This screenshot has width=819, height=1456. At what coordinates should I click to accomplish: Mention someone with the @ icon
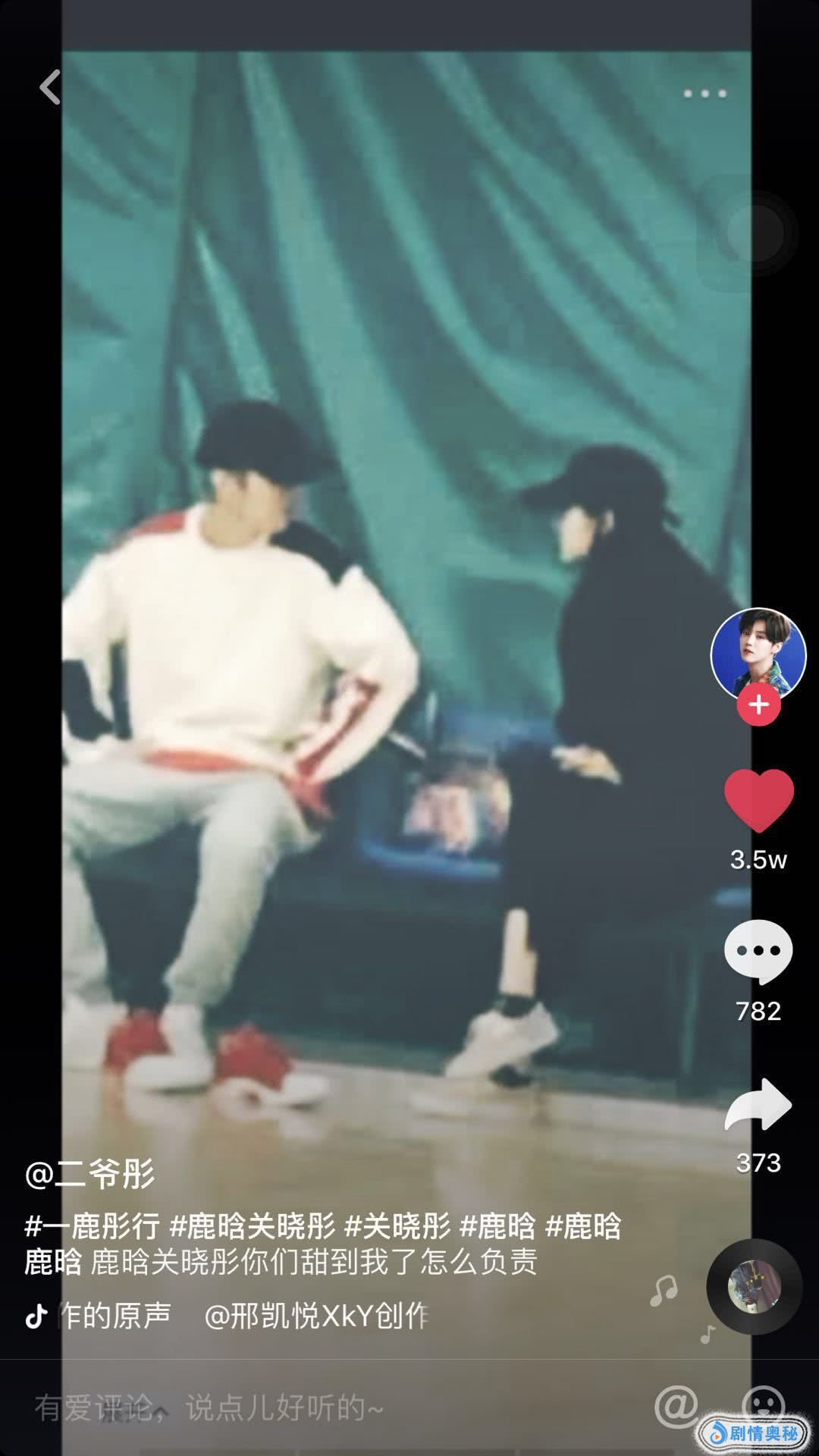click(x=676, y=1407)
